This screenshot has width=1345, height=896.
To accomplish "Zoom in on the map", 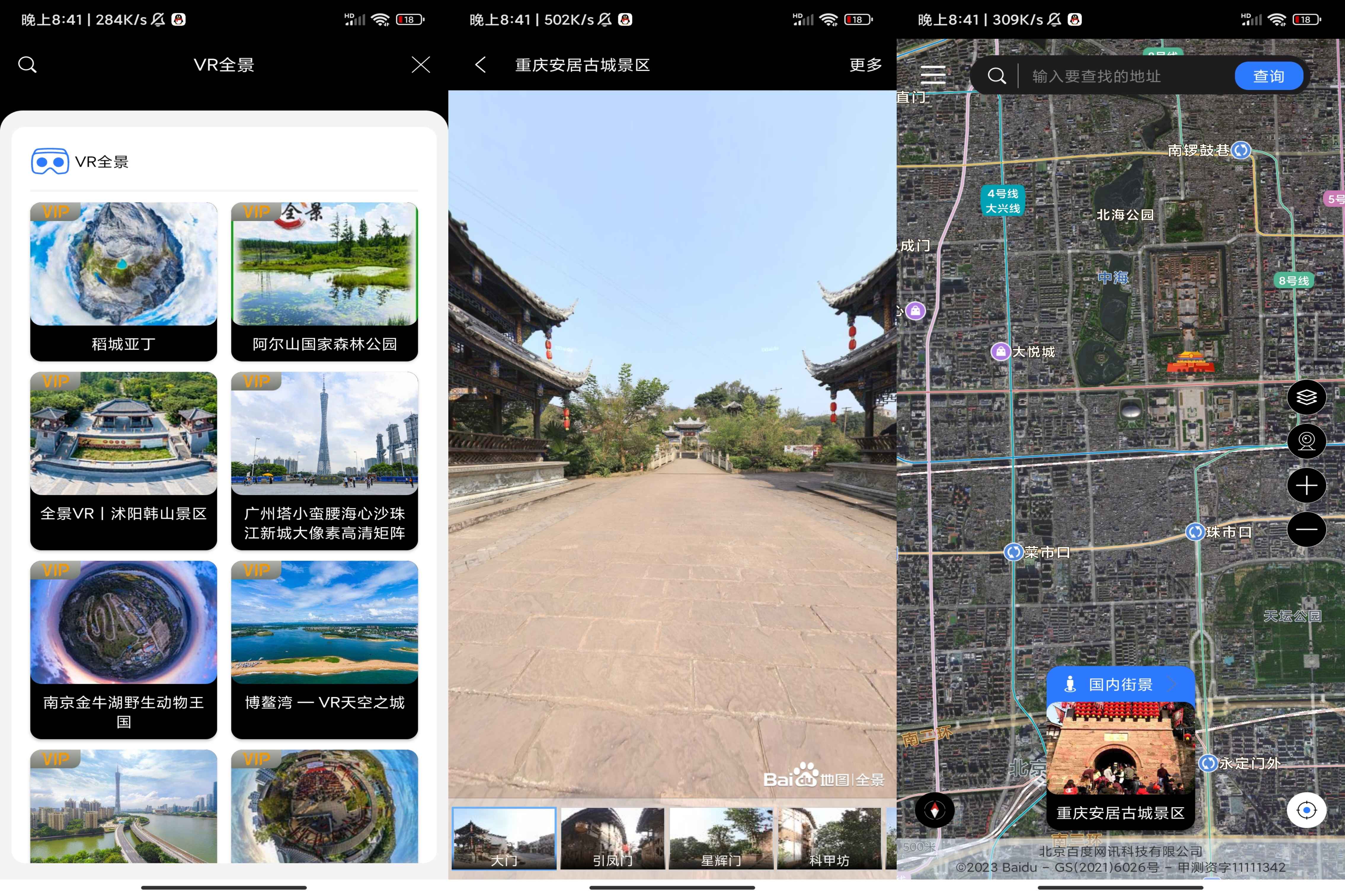I will (1306, 485).
